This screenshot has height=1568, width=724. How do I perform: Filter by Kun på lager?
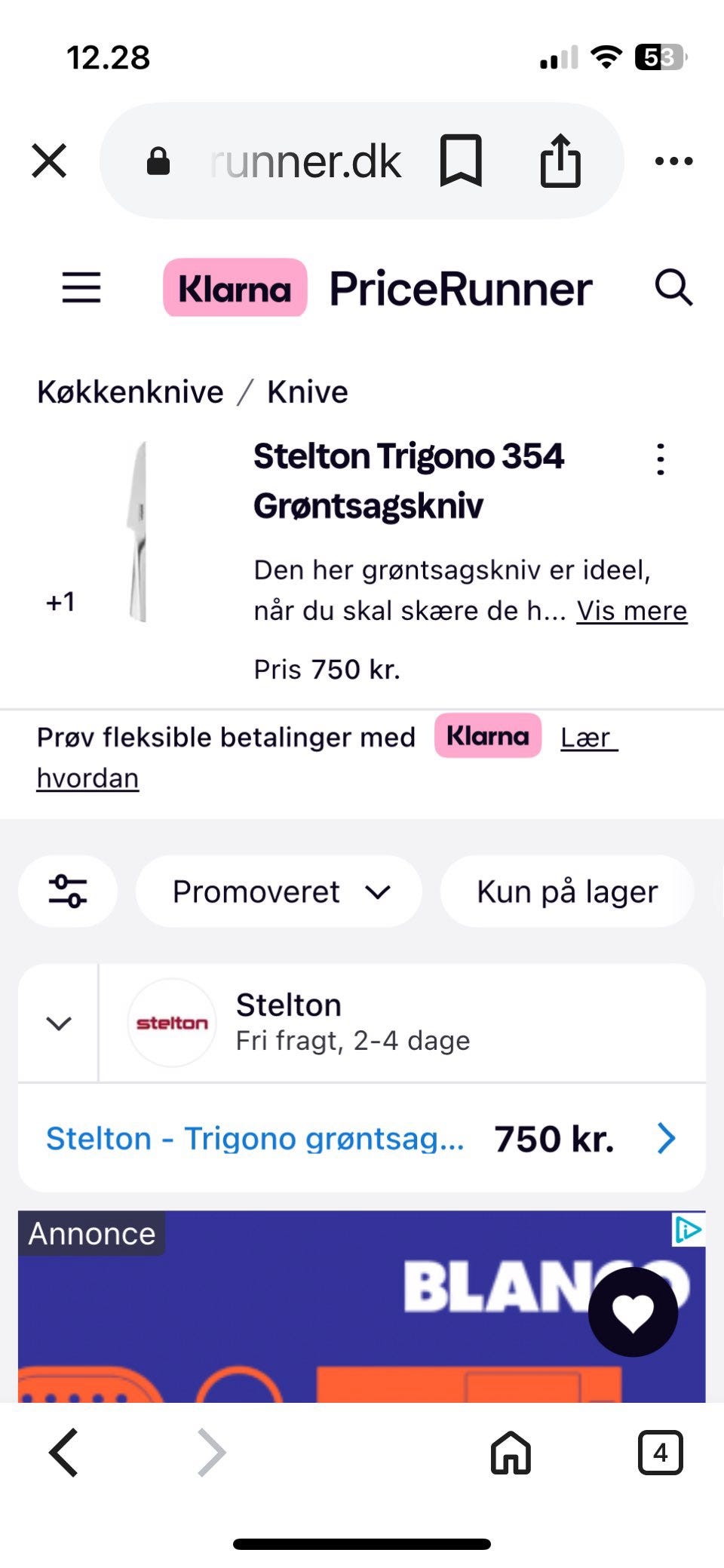pos(567,891)
